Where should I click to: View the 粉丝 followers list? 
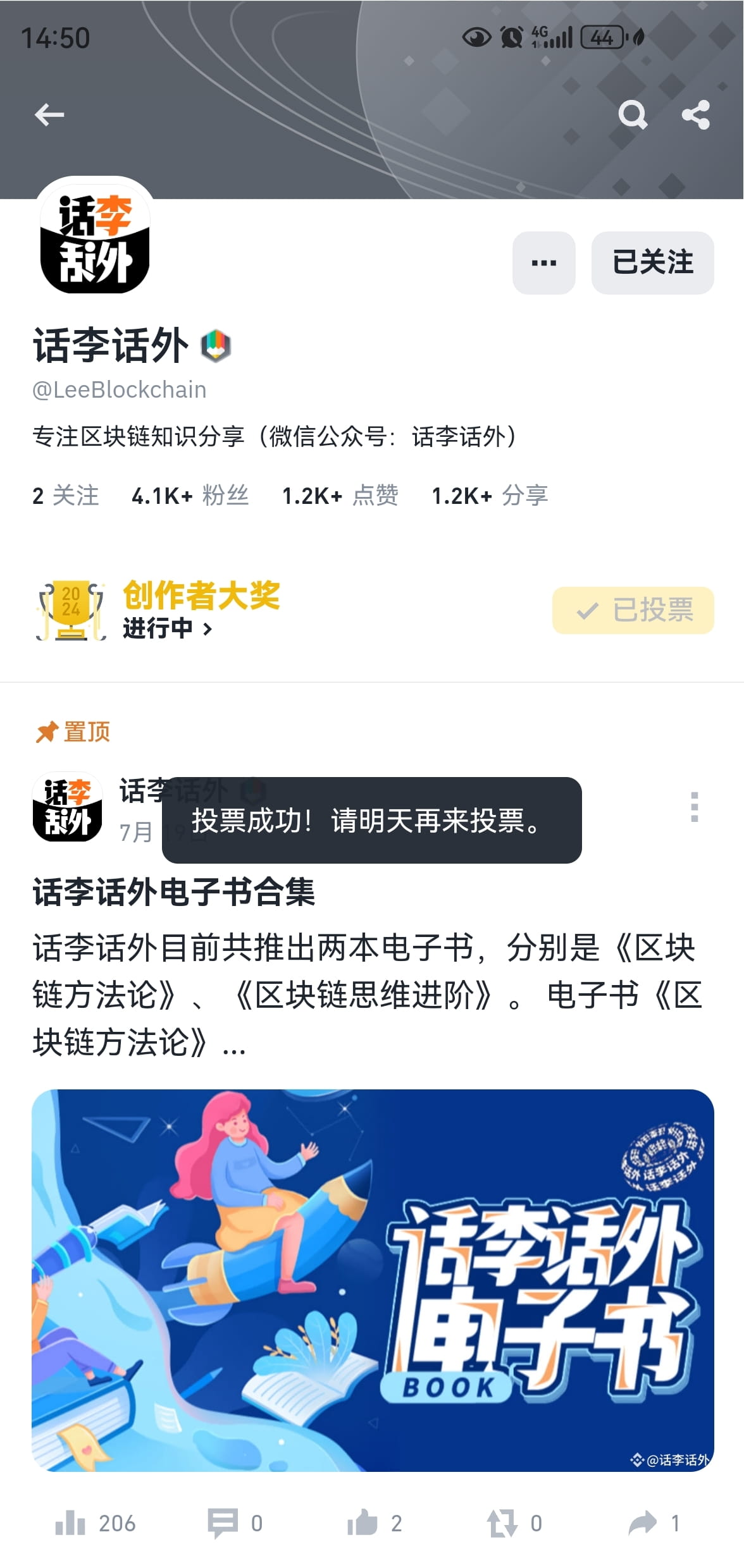pyautogui.click(x=190, y=496)
